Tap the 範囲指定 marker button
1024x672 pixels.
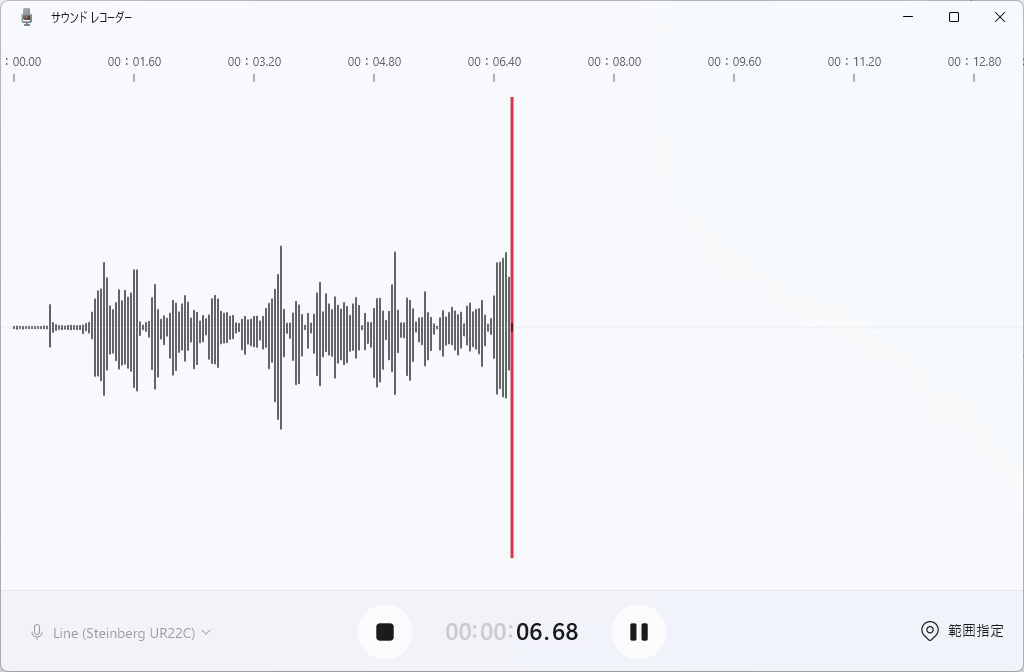(x=962, y=631)
